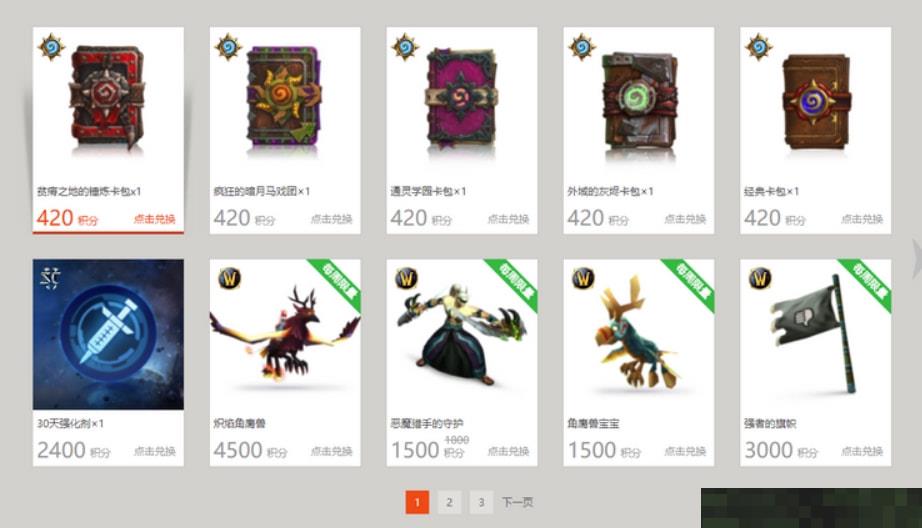Viewport: 922px width, 528px height.
Task: Redeem 角鹰兽宝宝 with 点击兑换
Action: click(x=685, y=451)
